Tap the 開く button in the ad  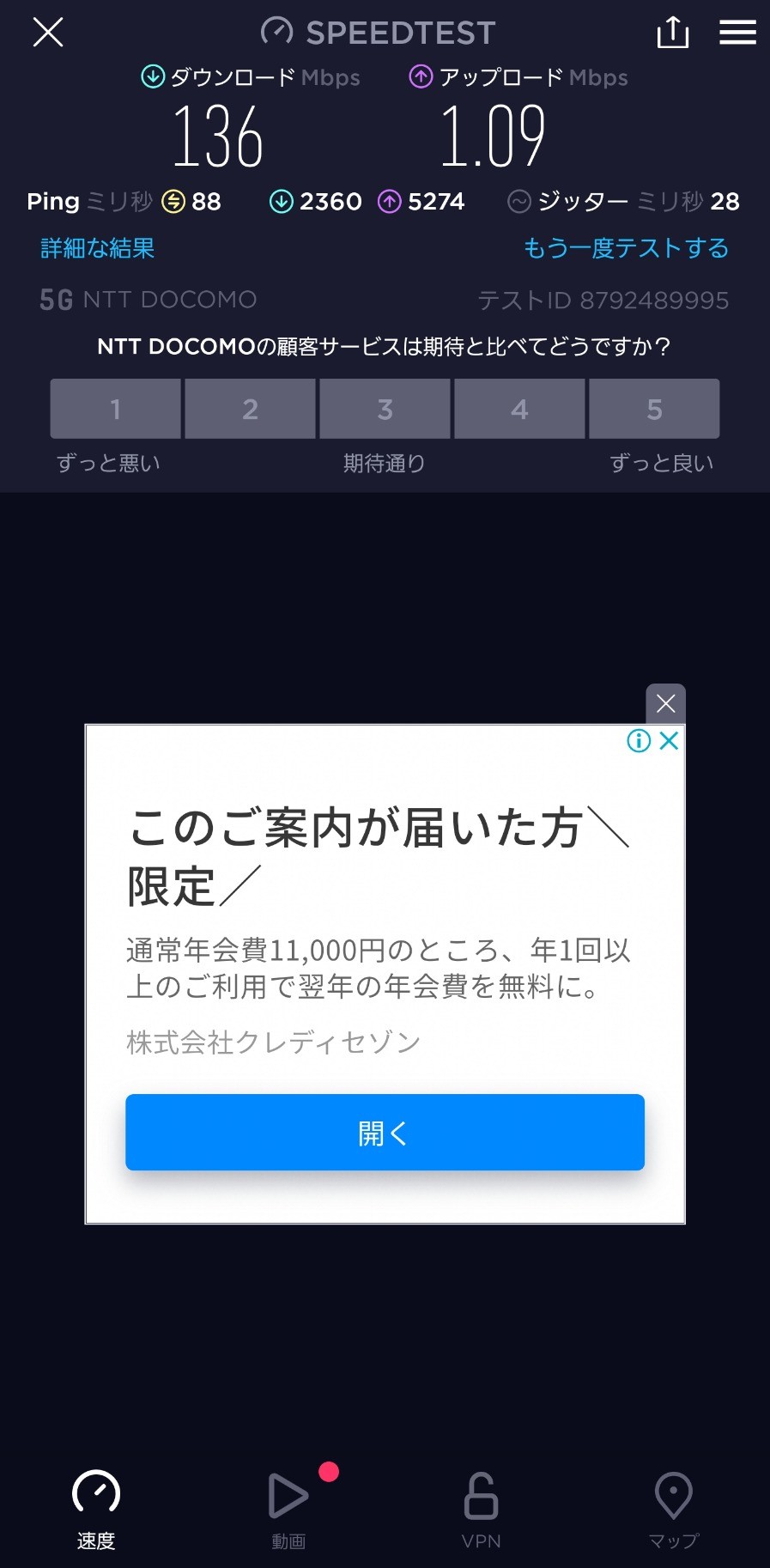tap(385, 1133)
